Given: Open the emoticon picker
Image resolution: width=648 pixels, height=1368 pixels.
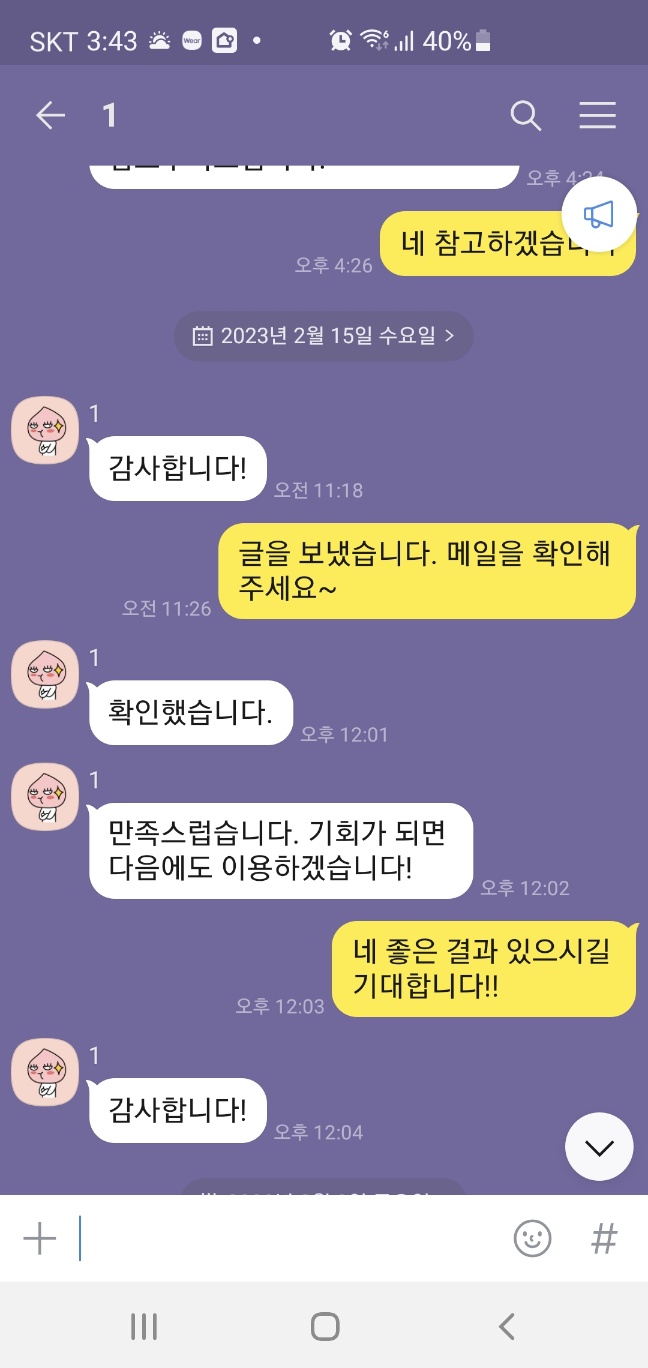Looking at the screenshot, I should (x=532, y=1239).
